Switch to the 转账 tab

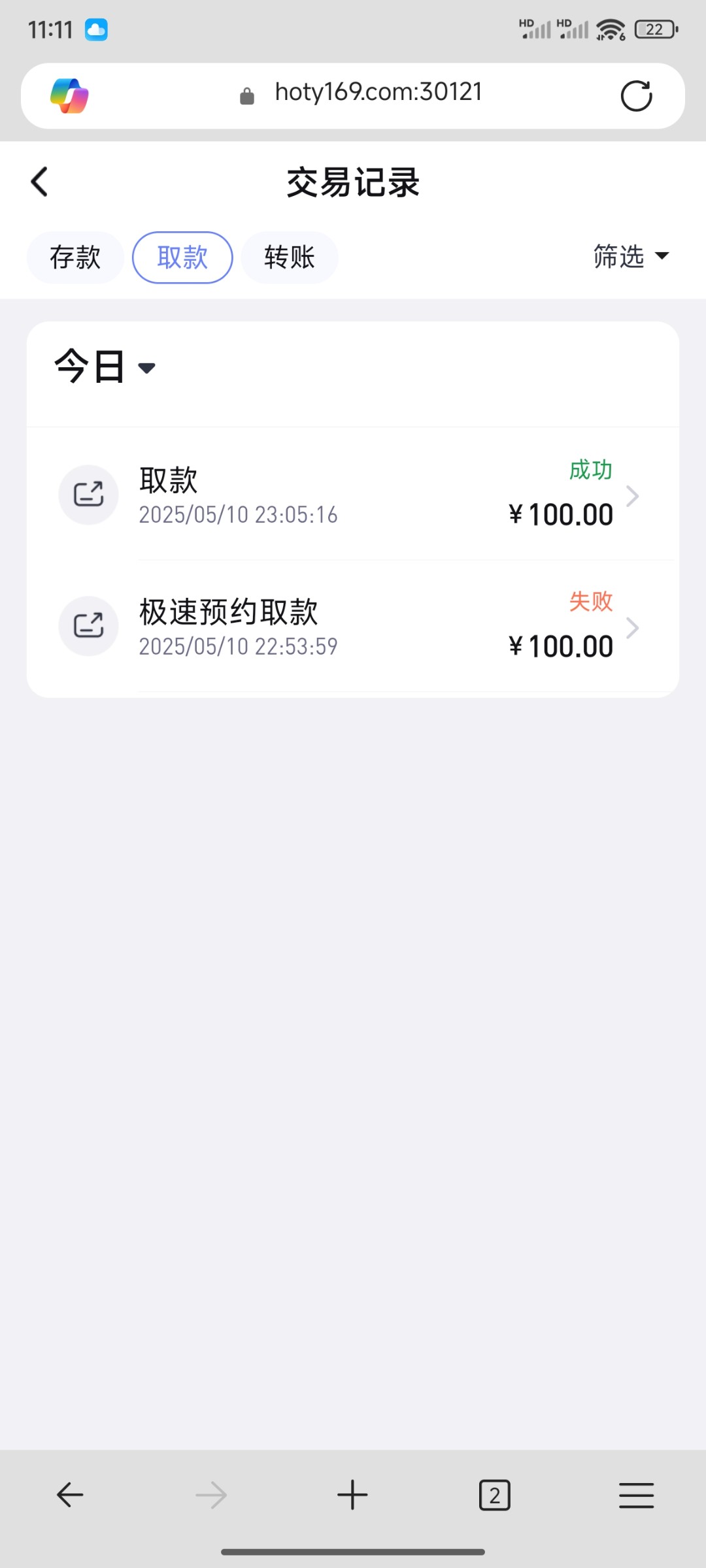(290, 257)
